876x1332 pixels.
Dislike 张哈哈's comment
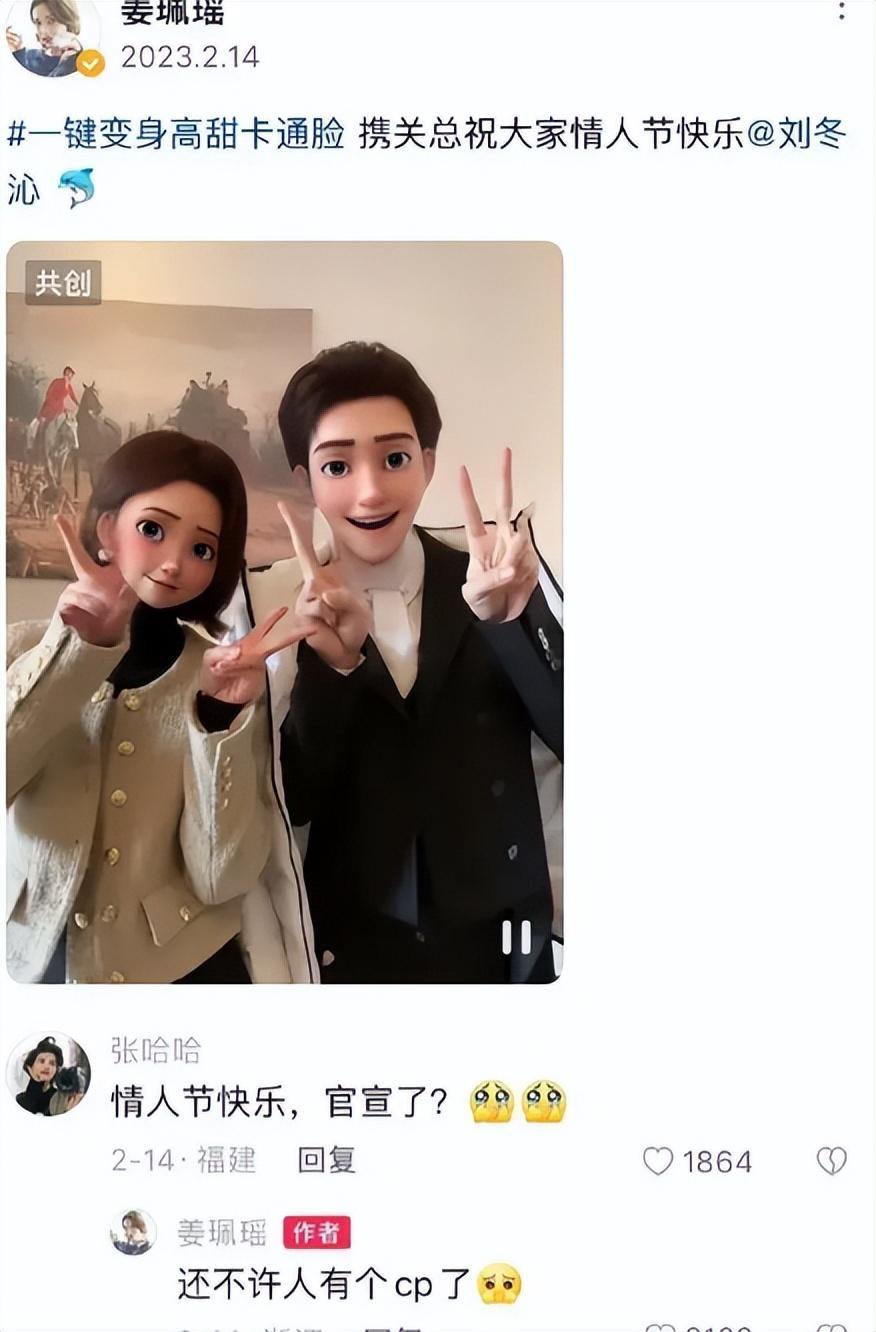(831, 1161)
